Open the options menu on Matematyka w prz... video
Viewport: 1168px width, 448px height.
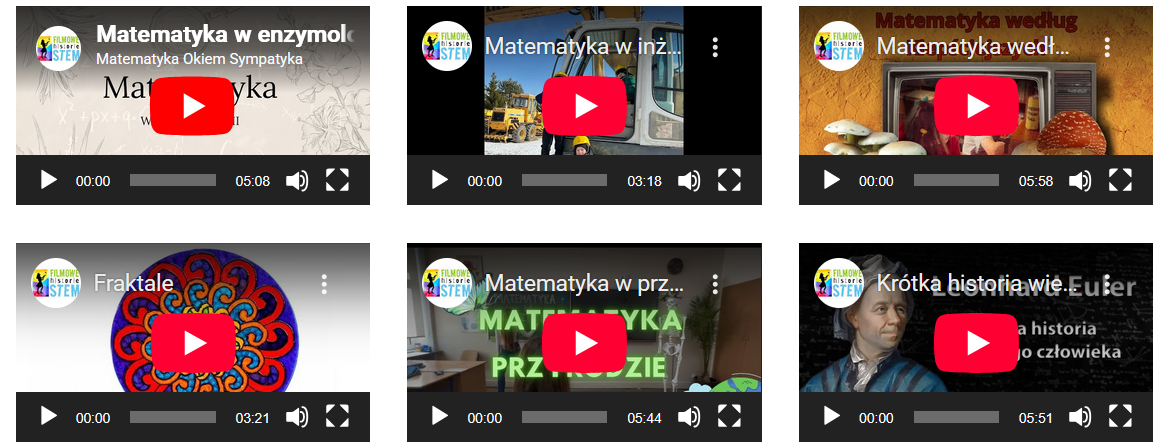[715, 284]
